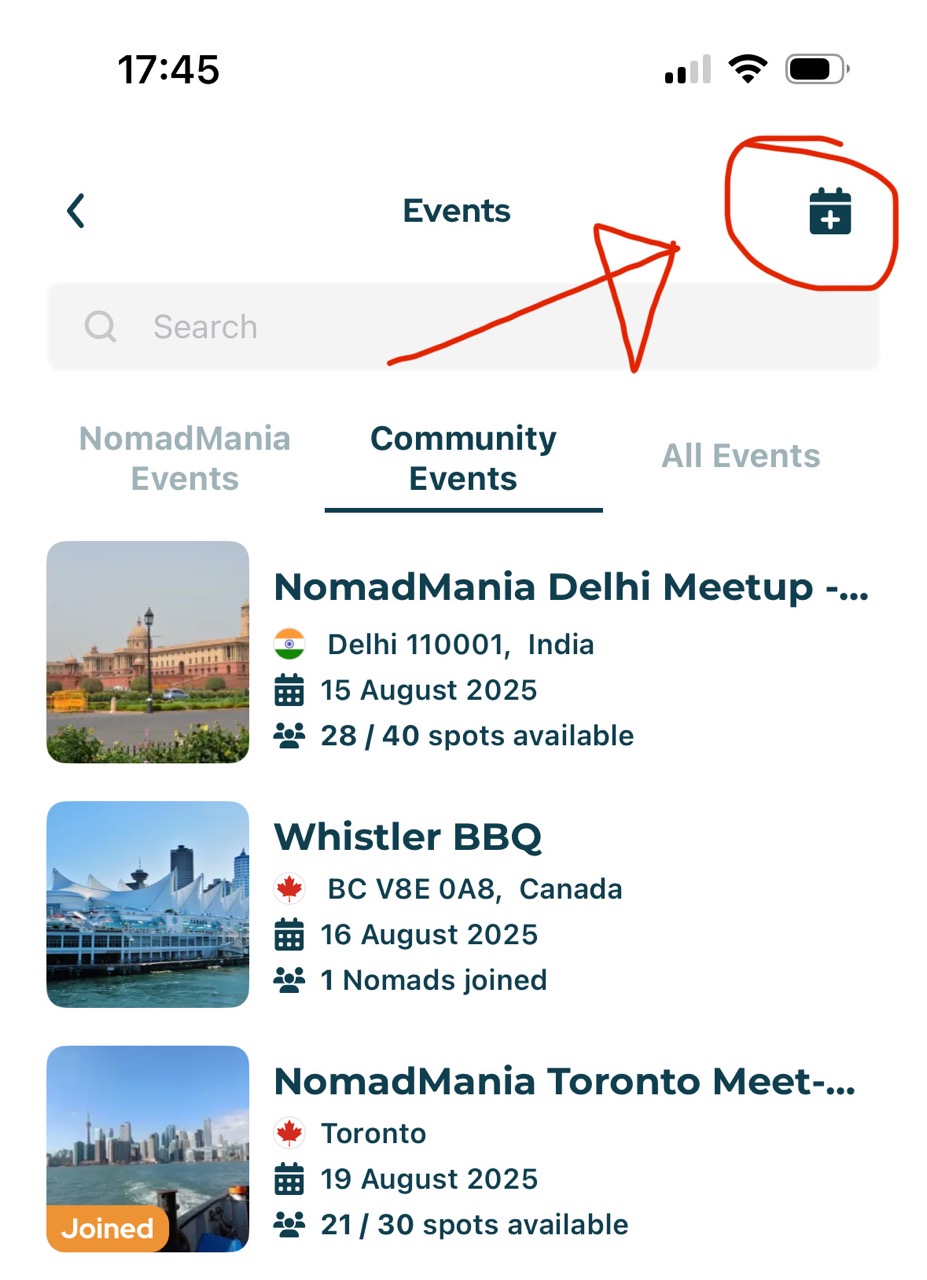
Task: Open the Whistler BBQ event
Action: (x=408, y=836)
